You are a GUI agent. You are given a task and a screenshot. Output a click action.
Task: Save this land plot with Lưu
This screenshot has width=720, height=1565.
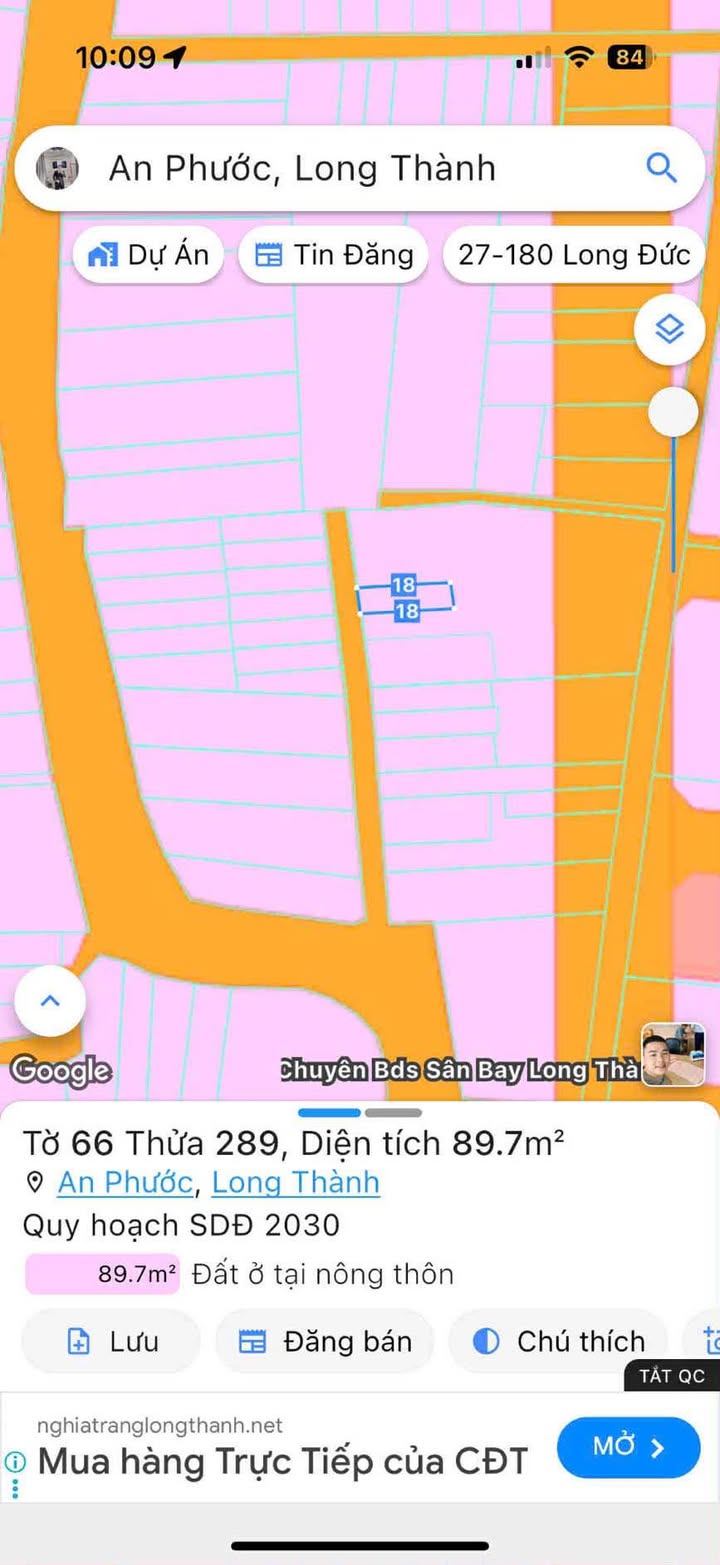pos(111,1341)
